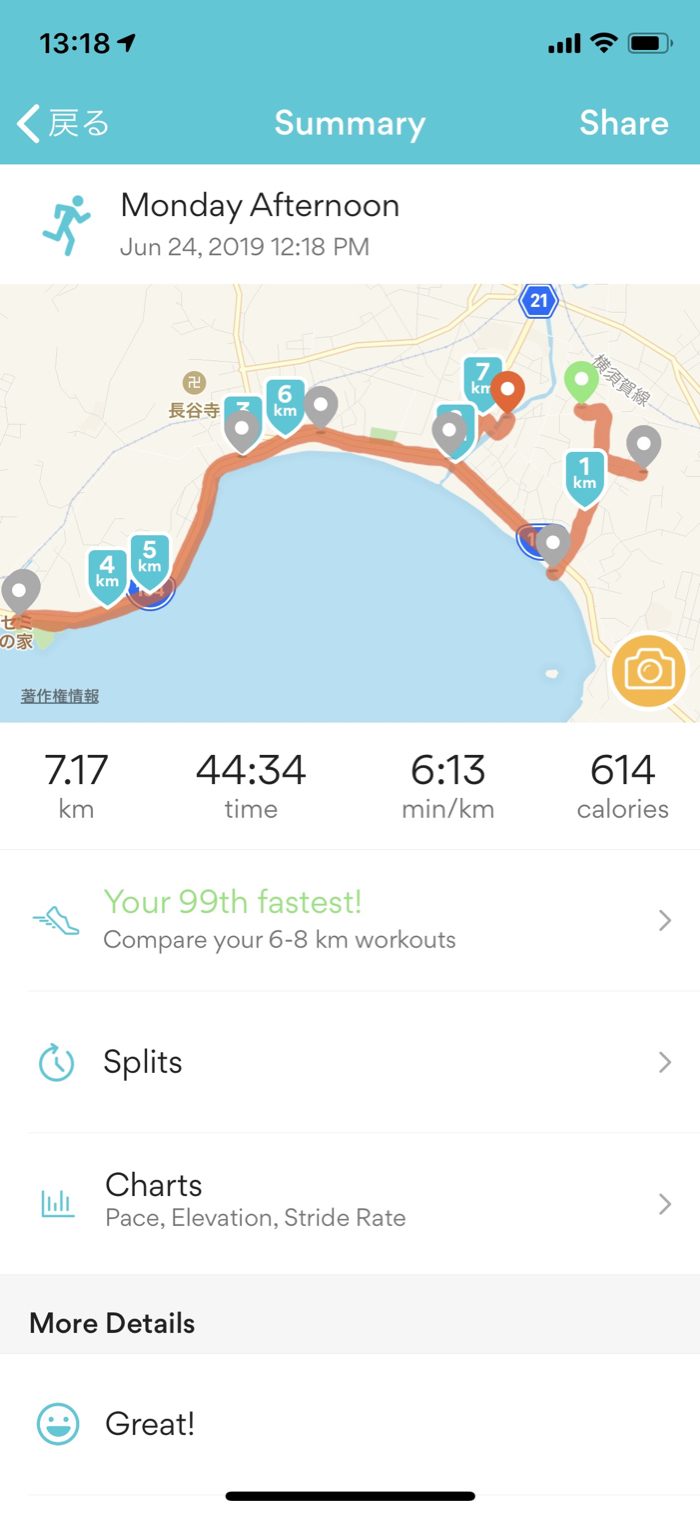Viewport: 700px width, 1516px height.
Task: Go back using the 戻る button
Action: pos(63,123)
